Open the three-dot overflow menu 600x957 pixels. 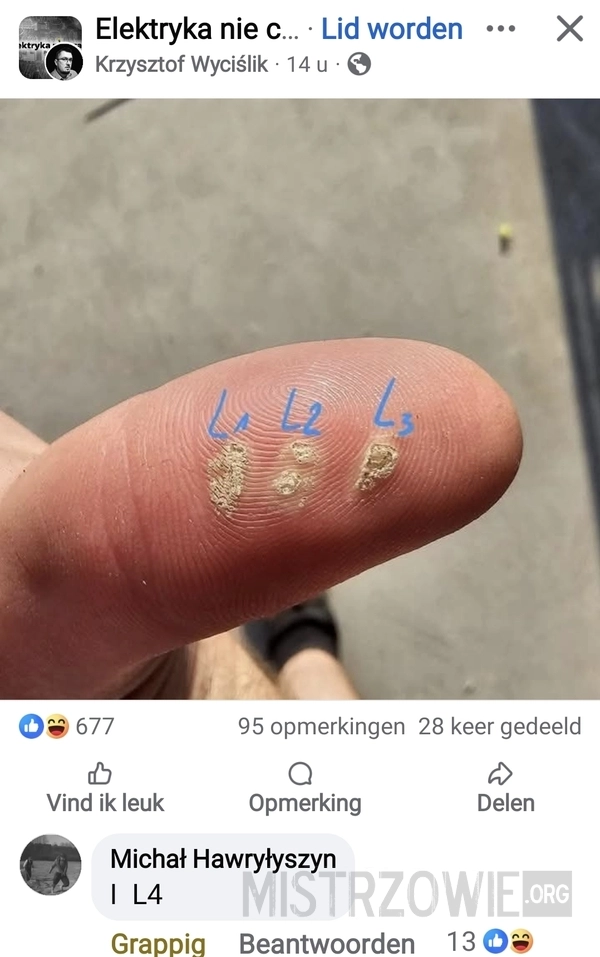[501, 29]
